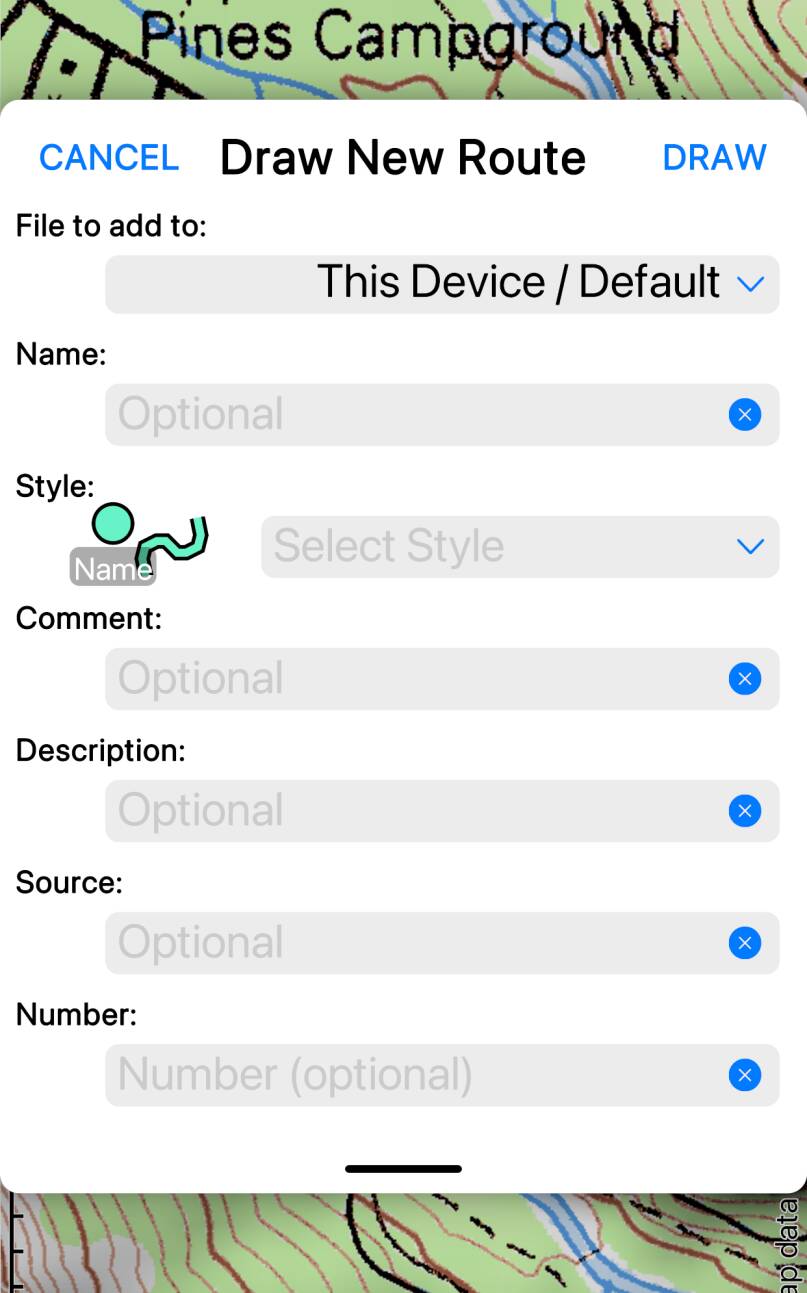Focus the Description text field
Viewport: 807px width, 1293px height.
(x=410, y=810)
